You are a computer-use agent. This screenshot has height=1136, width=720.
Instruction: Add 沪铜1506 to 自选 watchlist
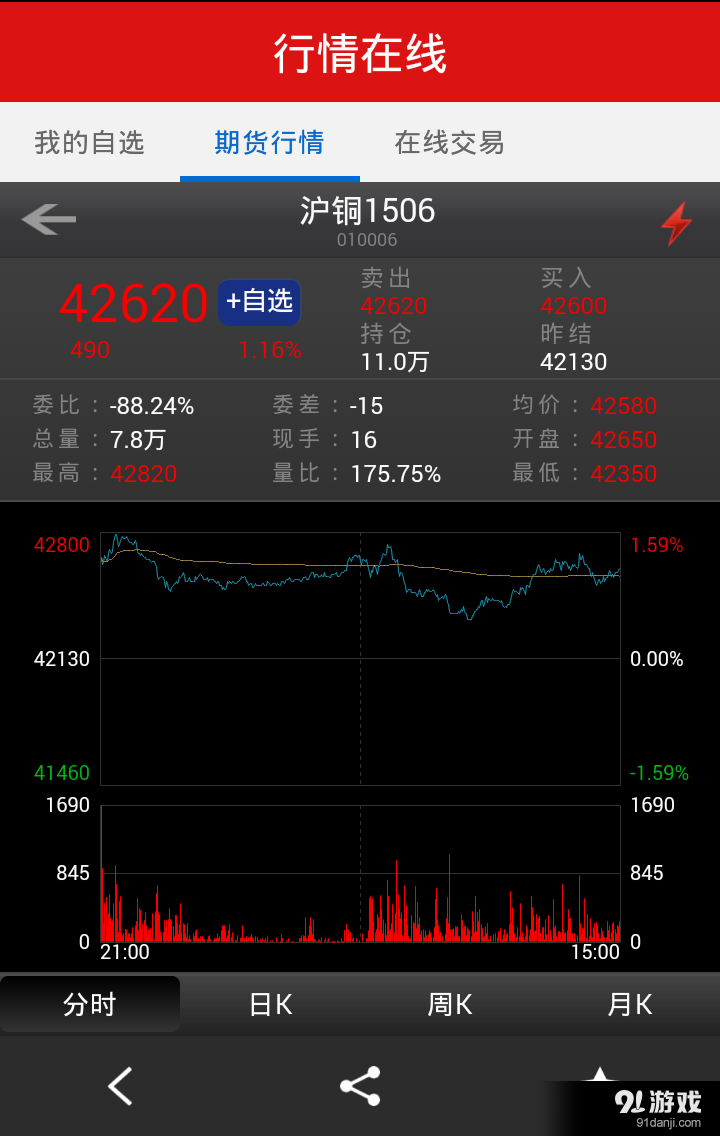(259, 301)
